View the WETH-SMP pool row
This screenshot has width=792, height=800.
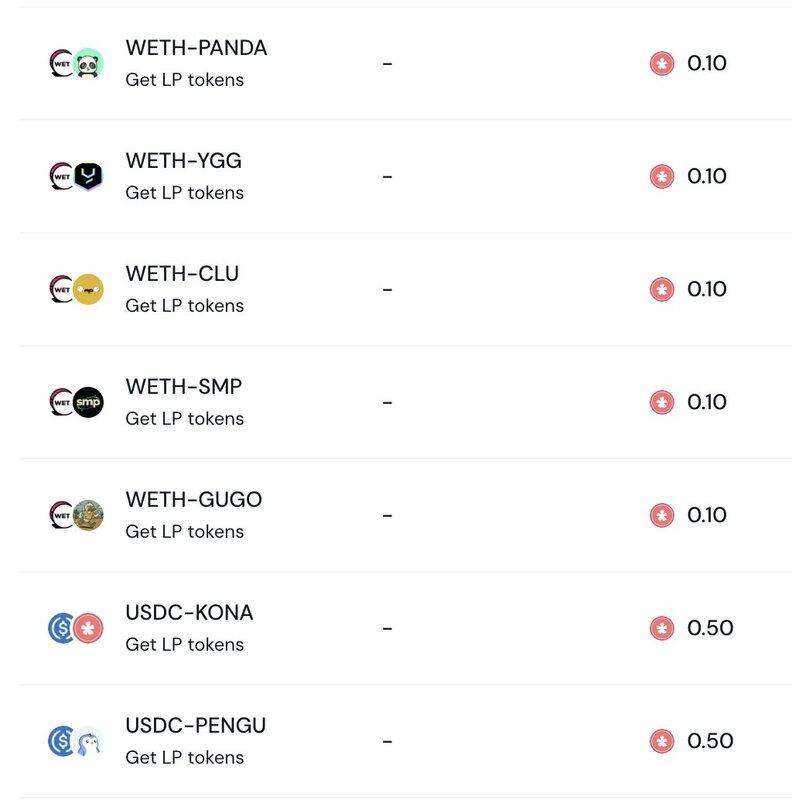[183, 387]
